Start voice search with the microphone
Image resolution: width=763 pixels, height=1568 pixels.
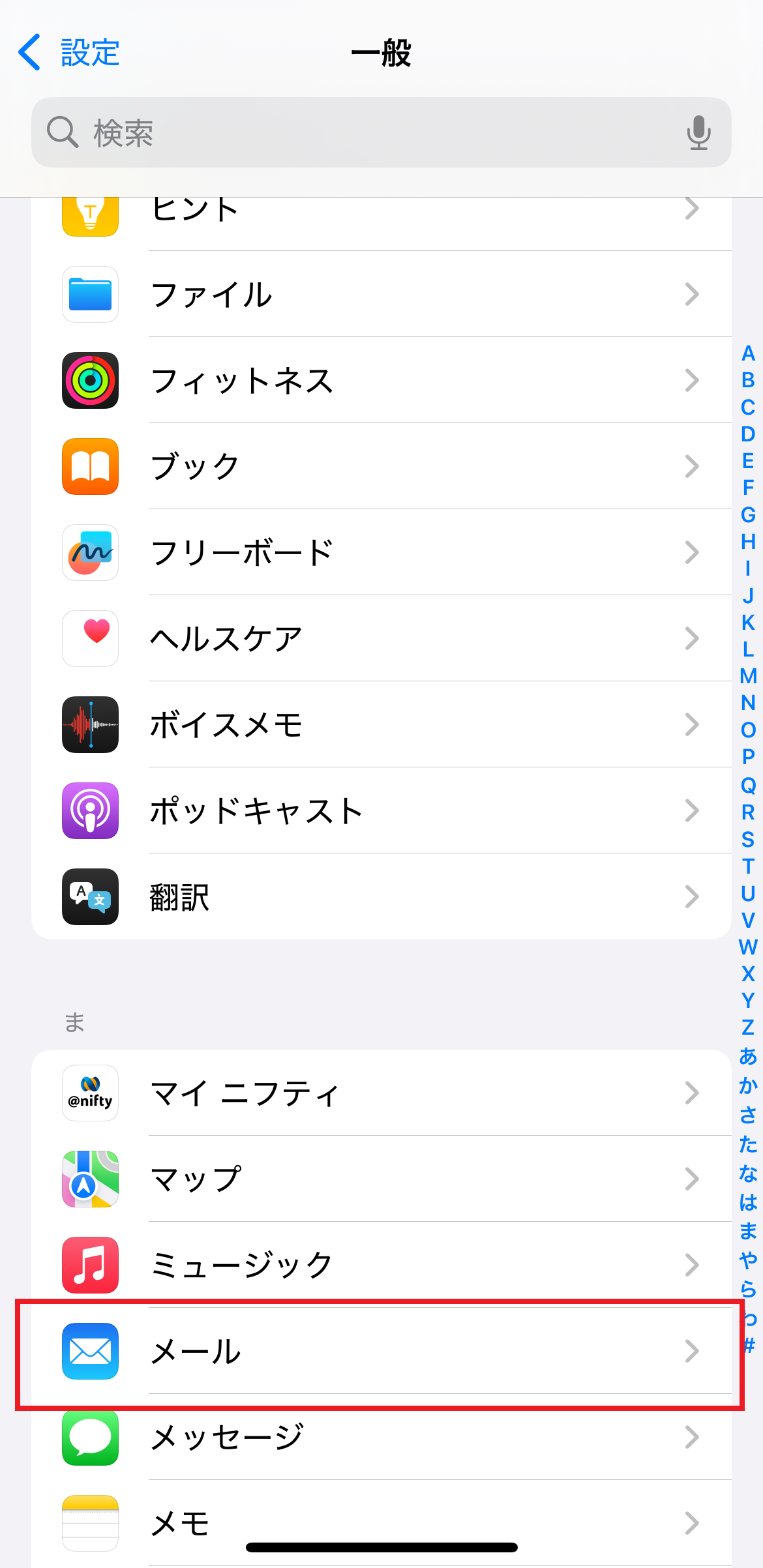tap(698, 133)
